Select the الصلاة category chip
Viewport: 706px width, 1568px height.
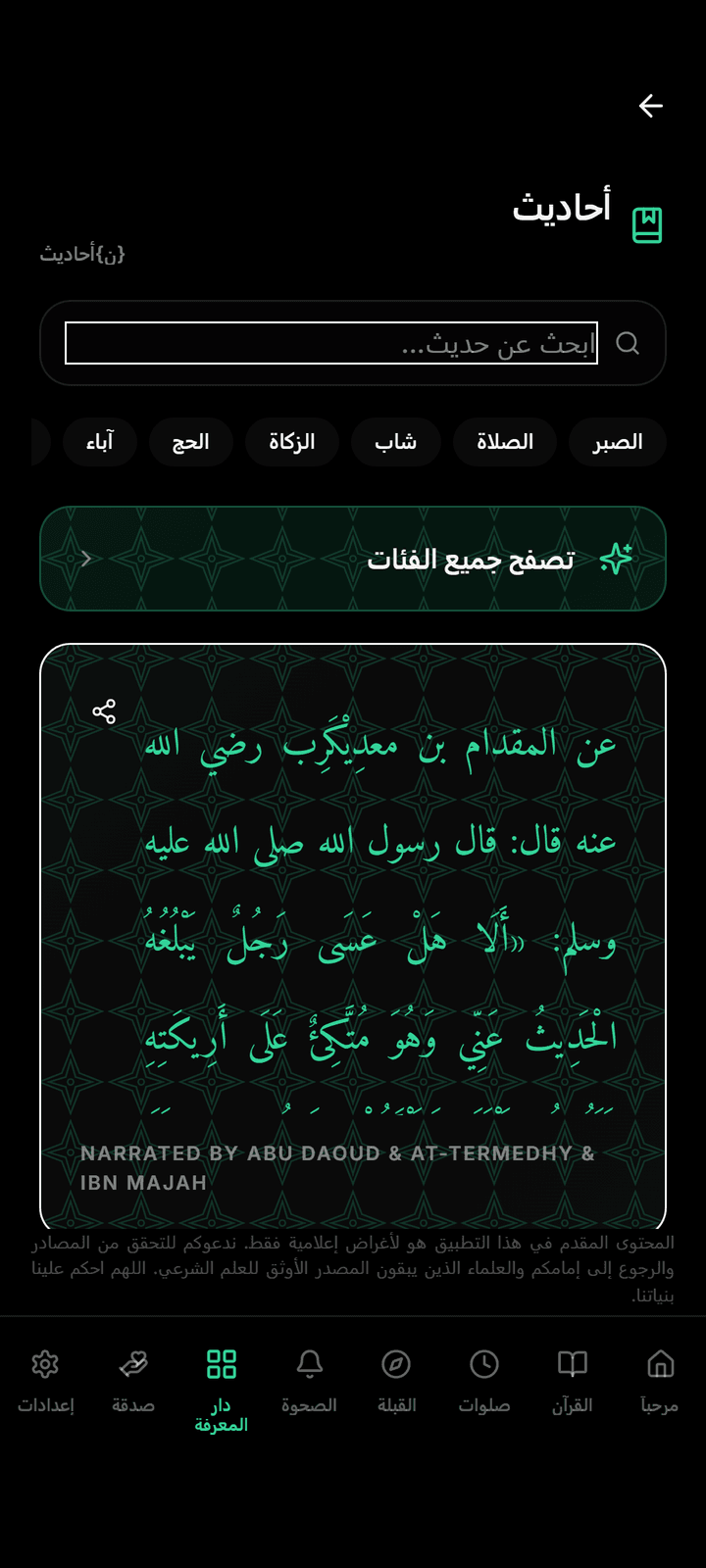click(505, 442)
